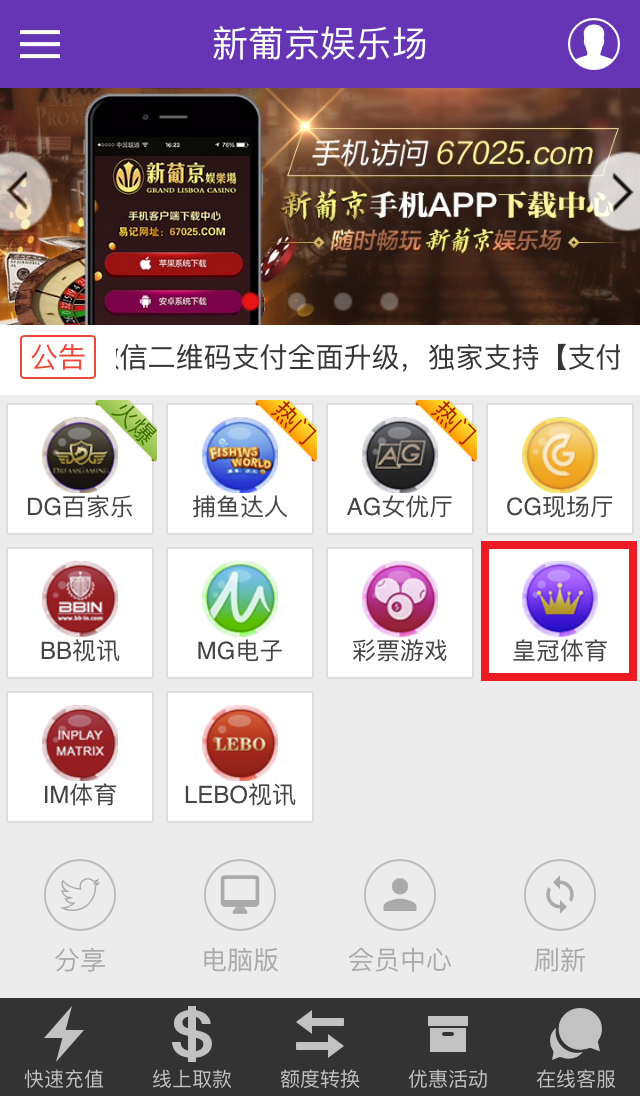
Task: Open IM体育
Action: click(x=80, y=756)
